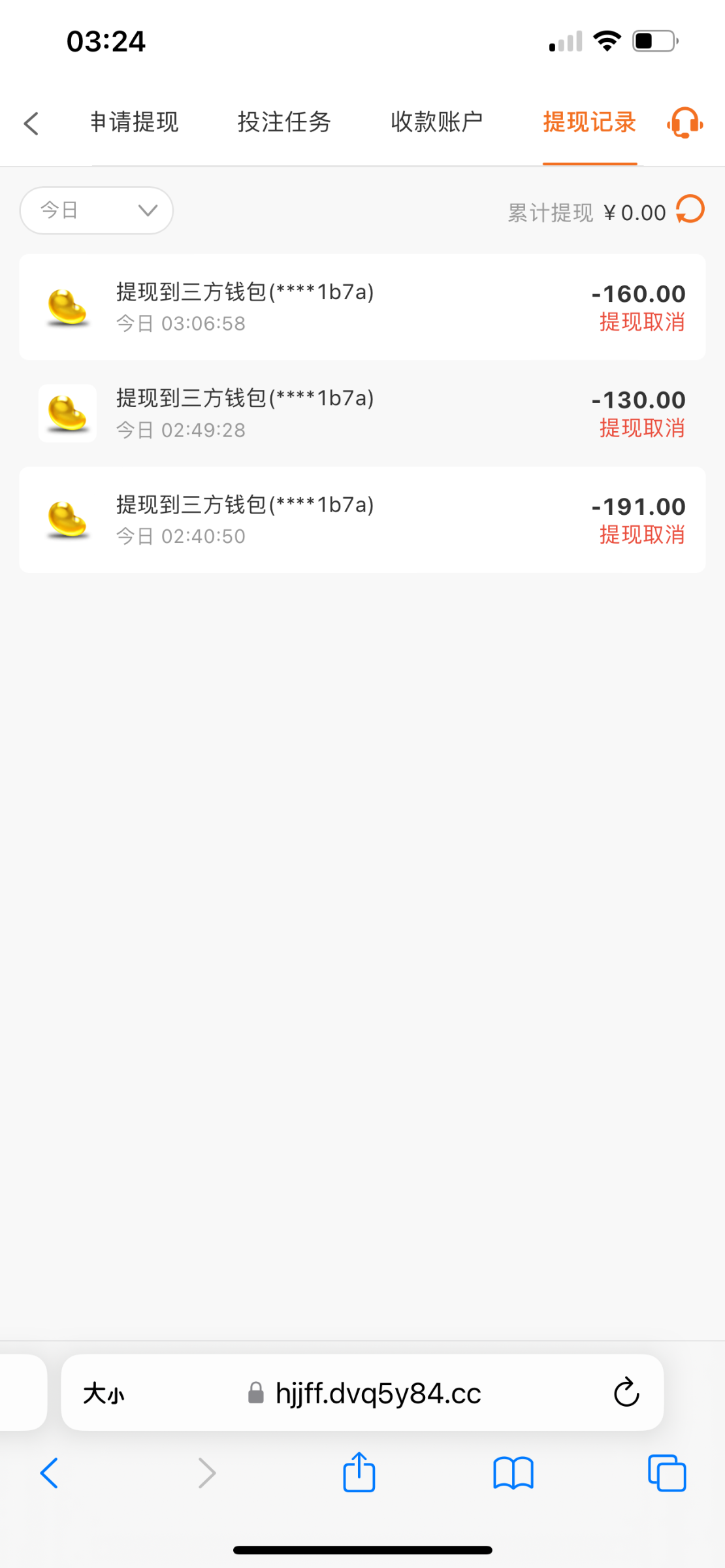Tap the 大小 page settings button

click(x=103, y=1394)
